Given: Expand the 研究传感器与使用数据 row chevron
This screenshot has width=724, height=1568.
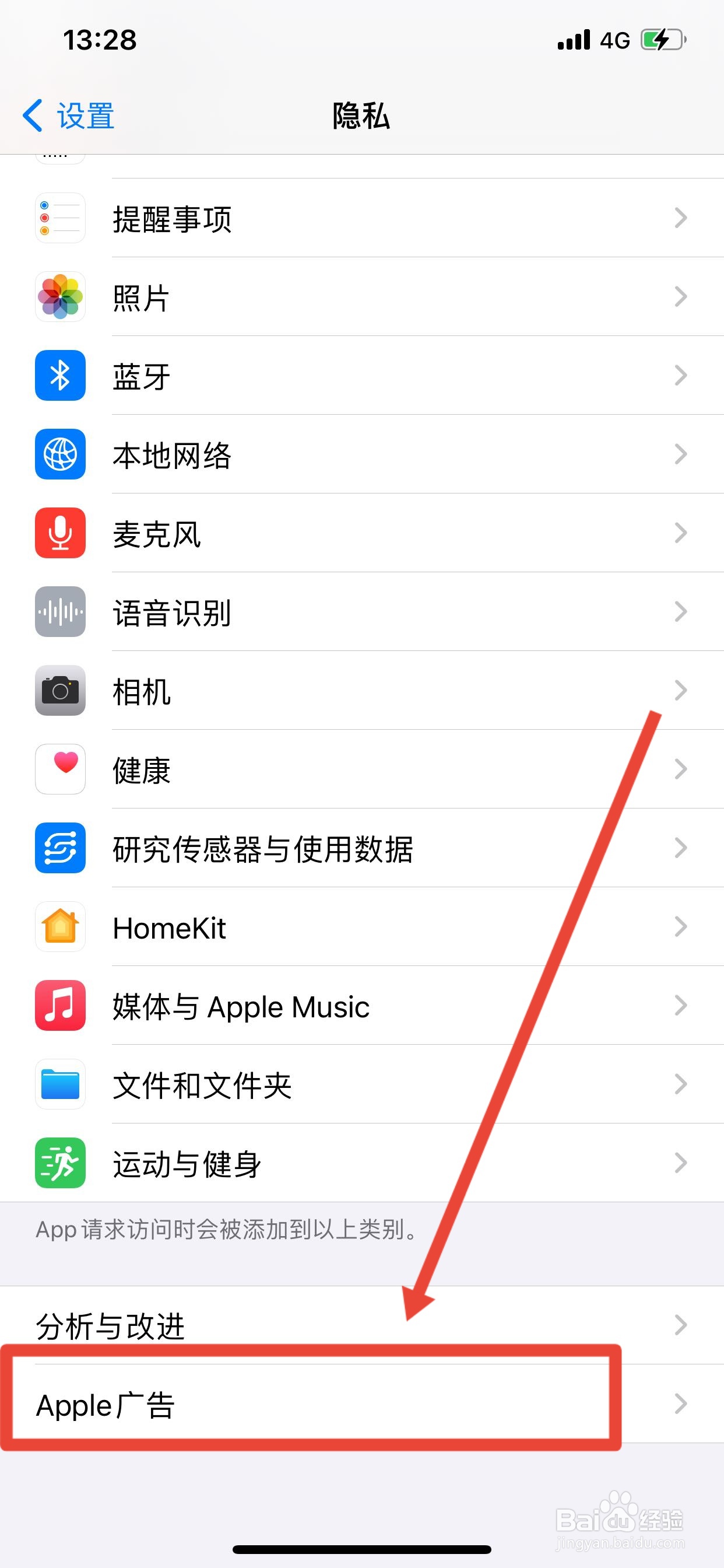Looking at the screenshot, I should point(680,848).
